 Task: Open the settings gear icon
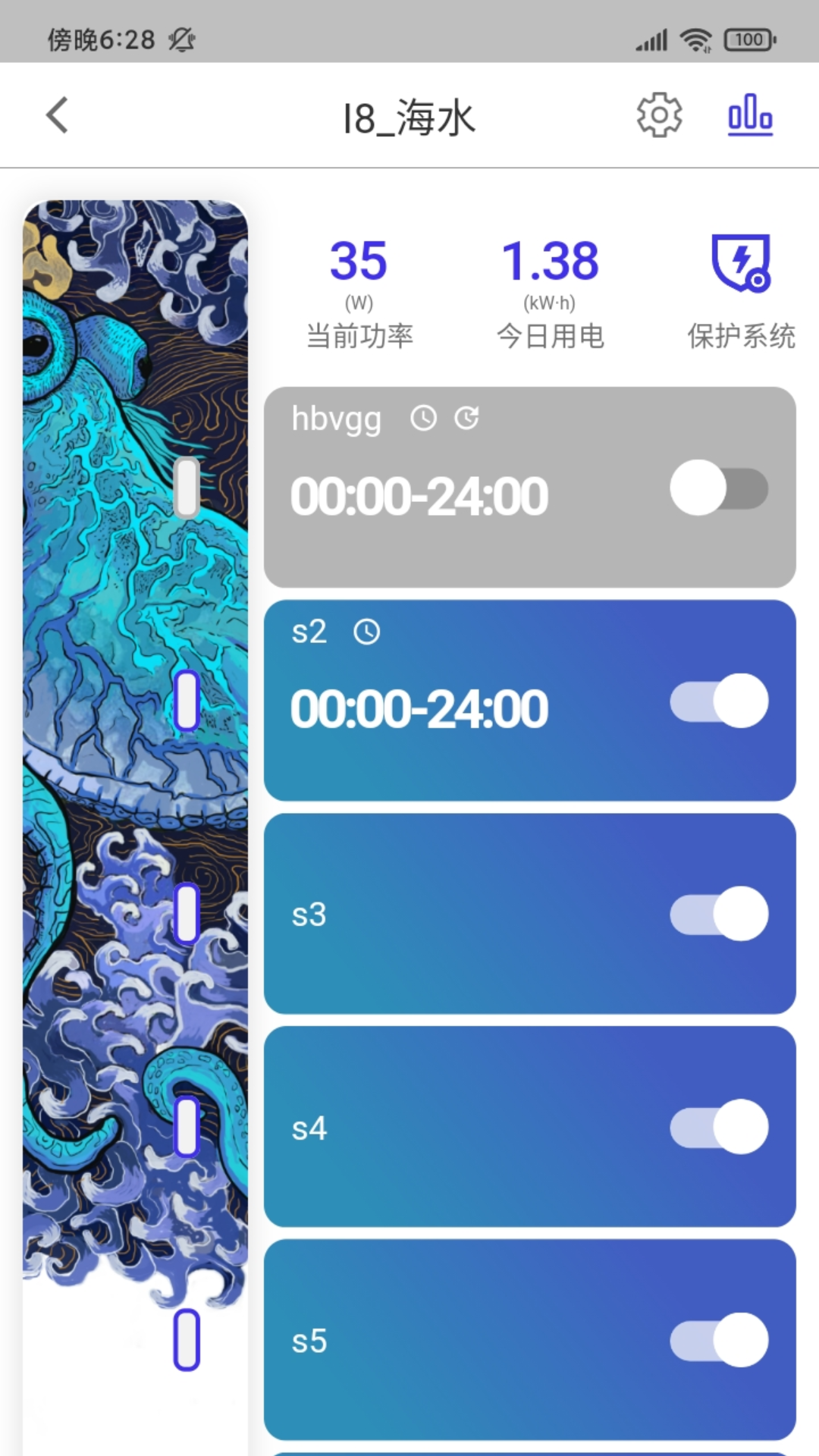click(658, 115)
